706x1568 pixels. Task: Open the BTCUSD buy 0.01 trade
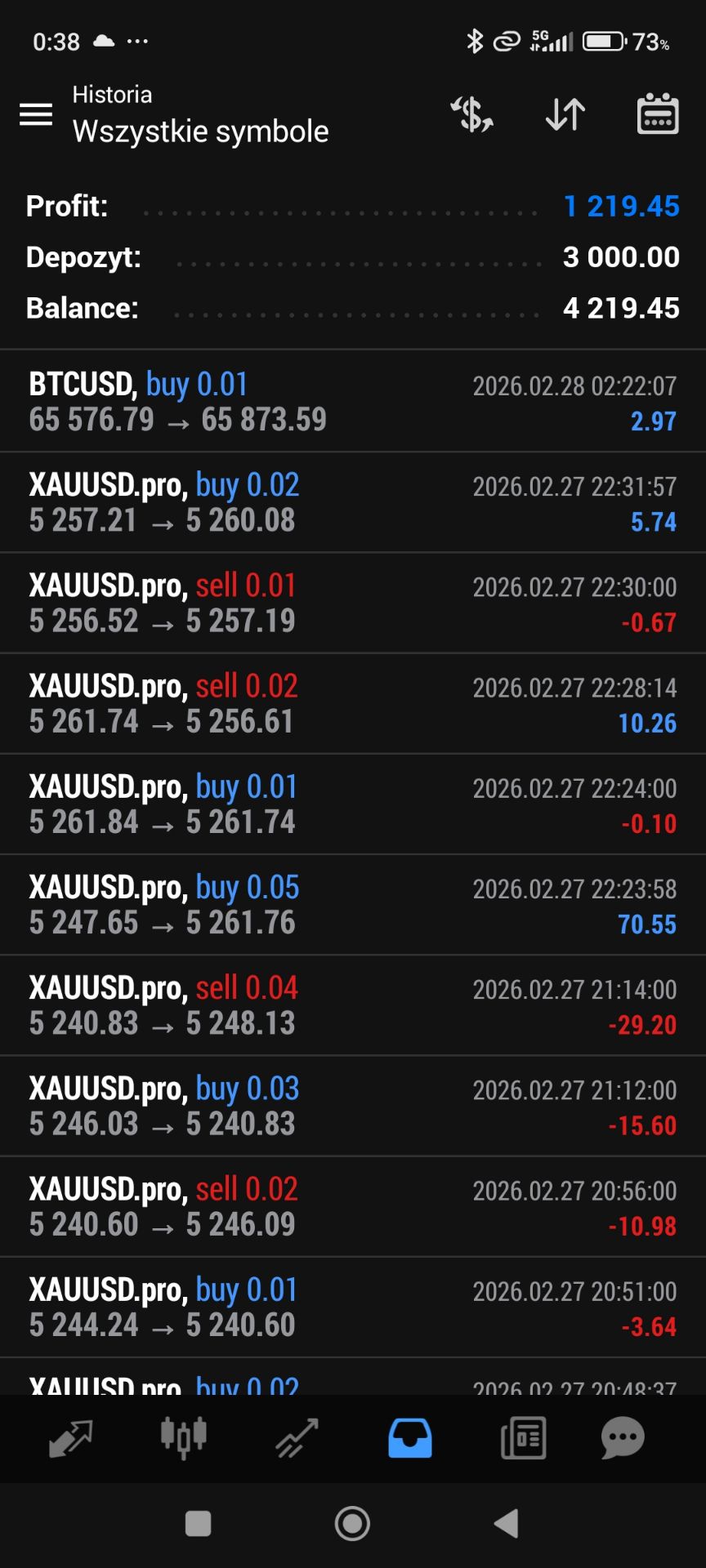tap(353, 402)
